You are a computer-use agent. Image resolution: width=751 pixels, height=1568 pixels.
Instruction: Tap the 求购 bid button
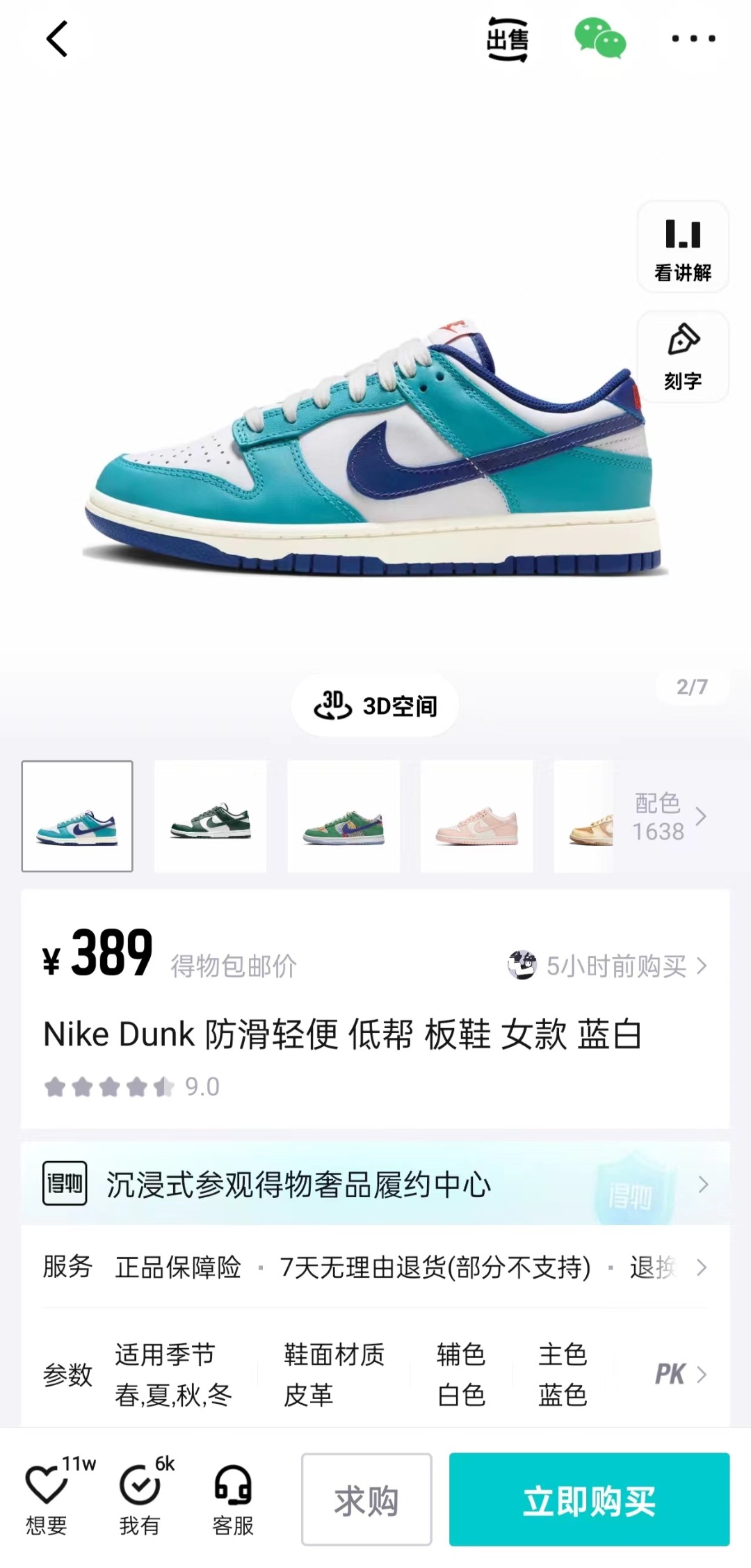366,1499
